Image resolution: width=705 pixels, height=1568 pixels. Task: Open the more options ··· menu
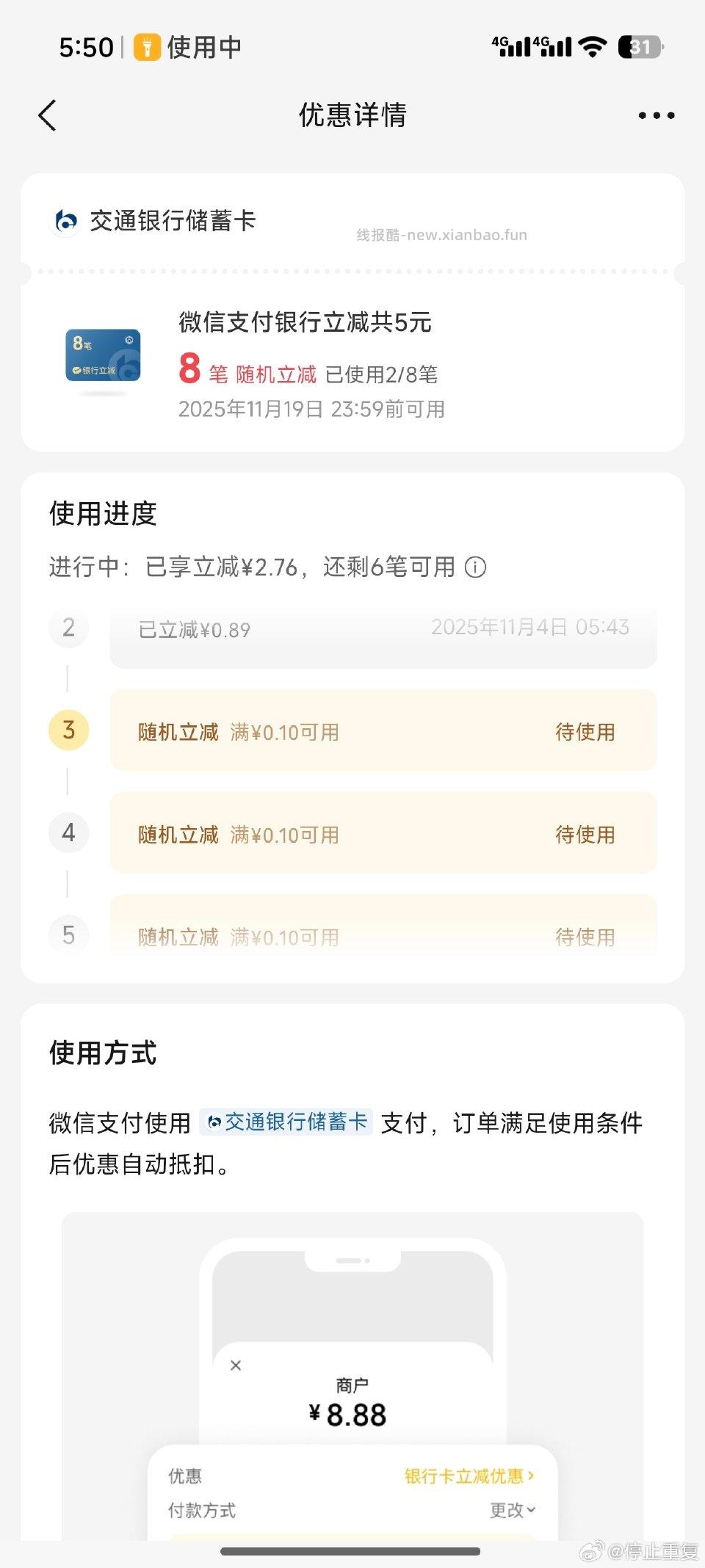coord(654,115)
